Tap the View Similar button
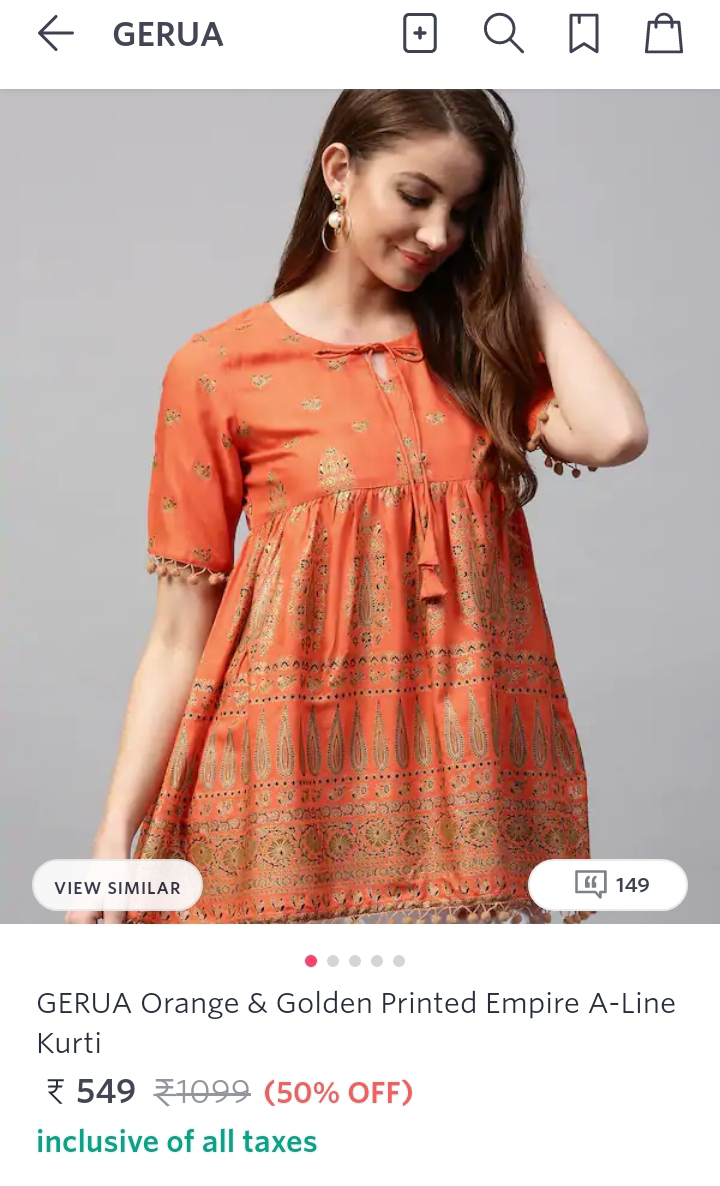Screen dimensions: 720x1186 (118, 886)
